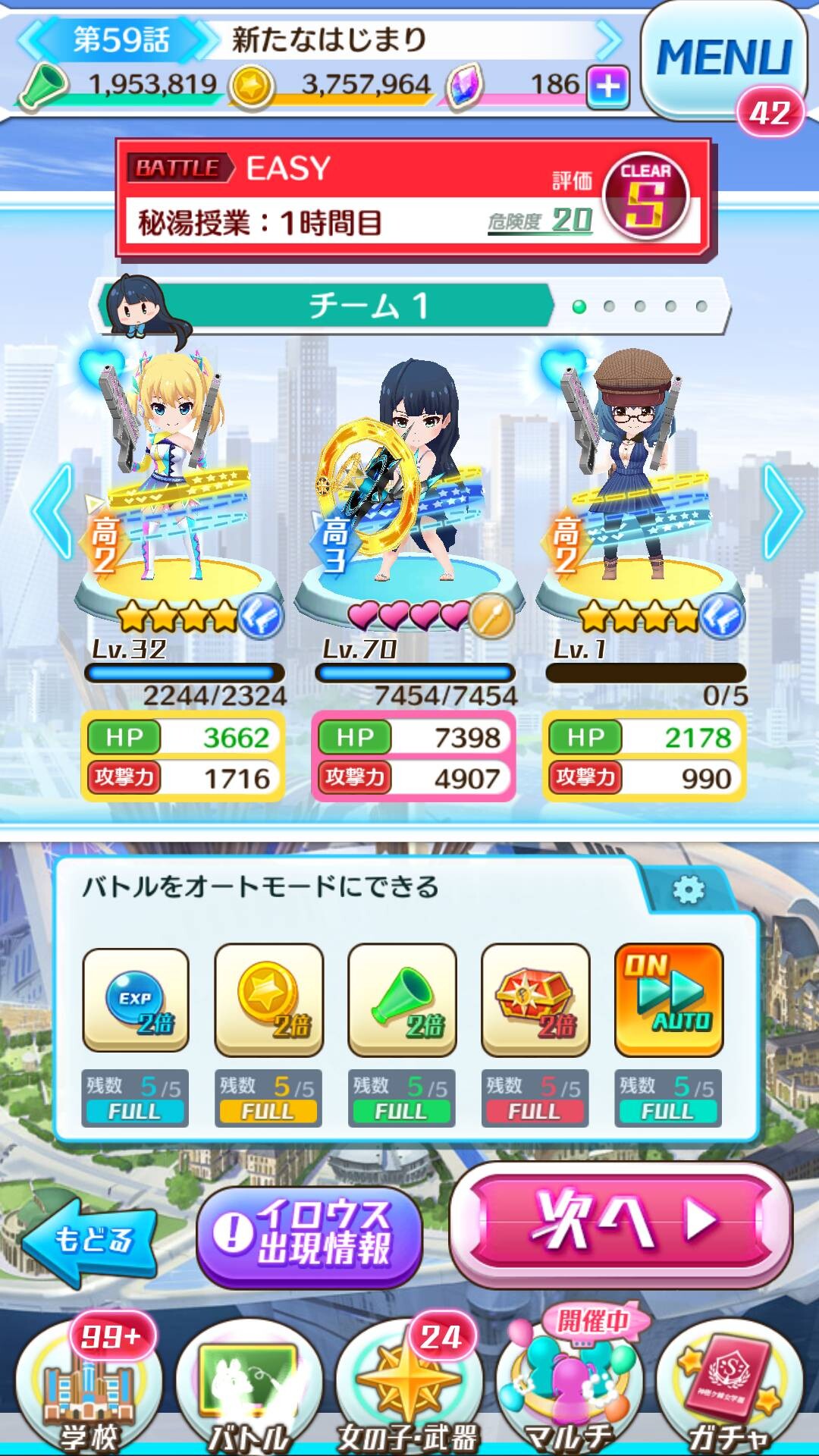Activate the treasure chest 2倍 boost
The width and height of the screenshot is (819, 1456).
pos(536,1000)
